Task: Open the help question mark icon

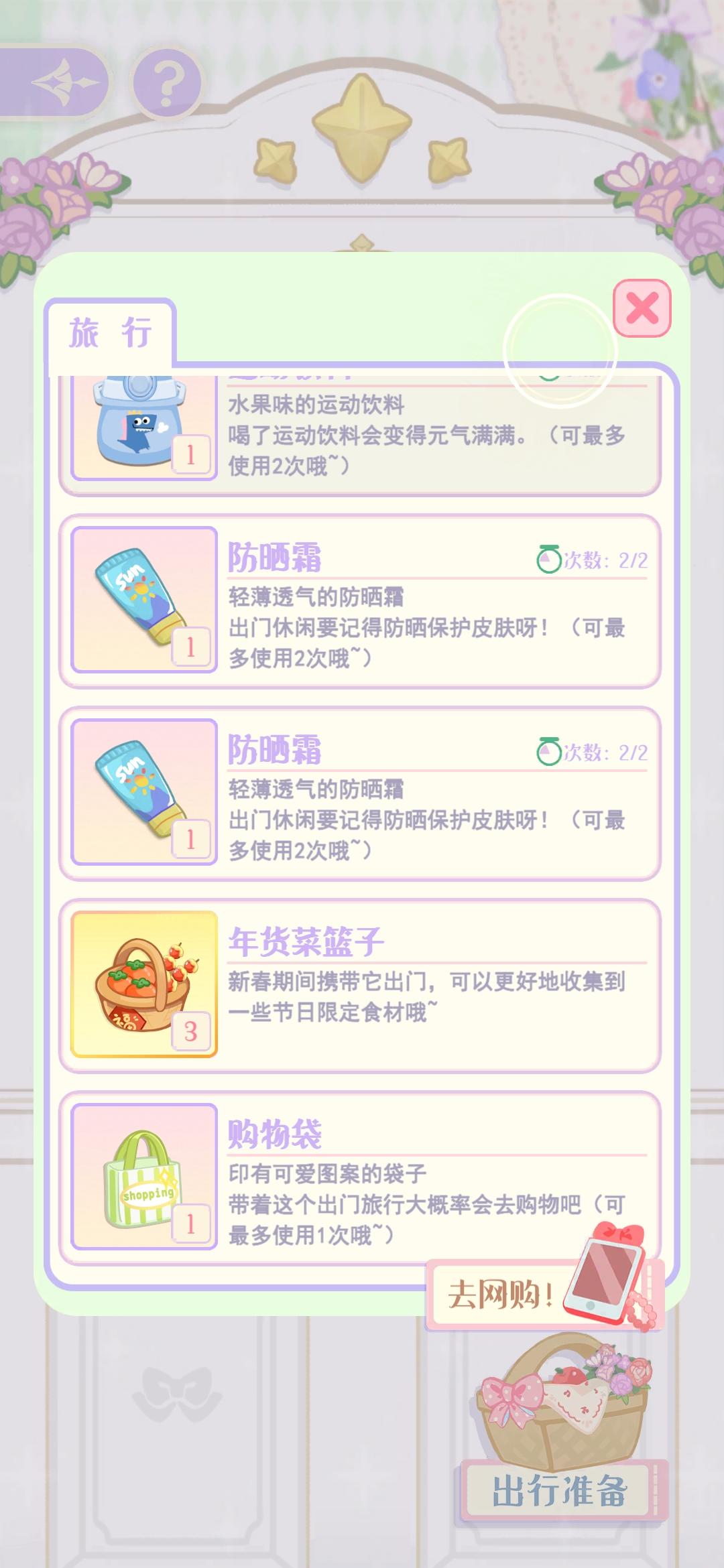Action: pos(166,82)
